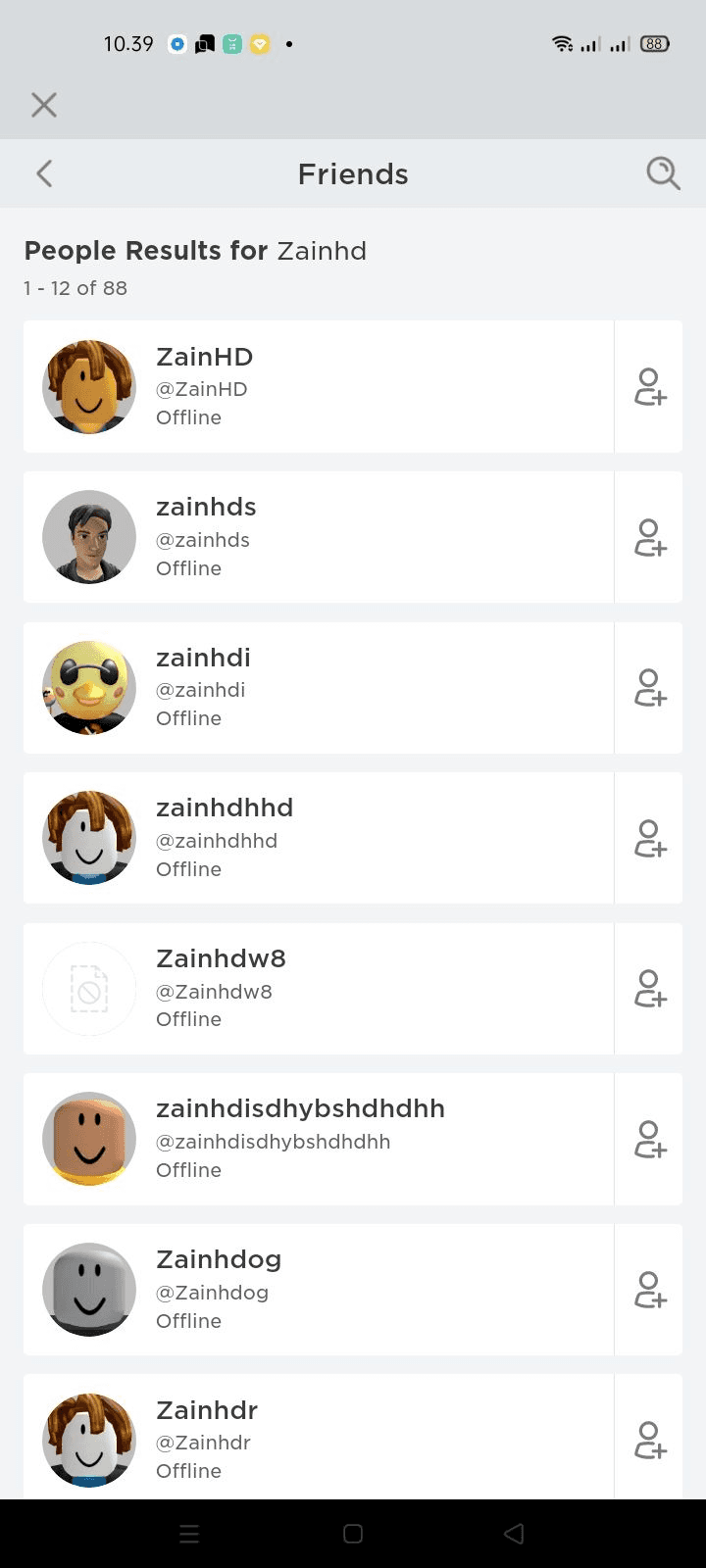Open the search magnifier in the Friends header

(663, 173)
